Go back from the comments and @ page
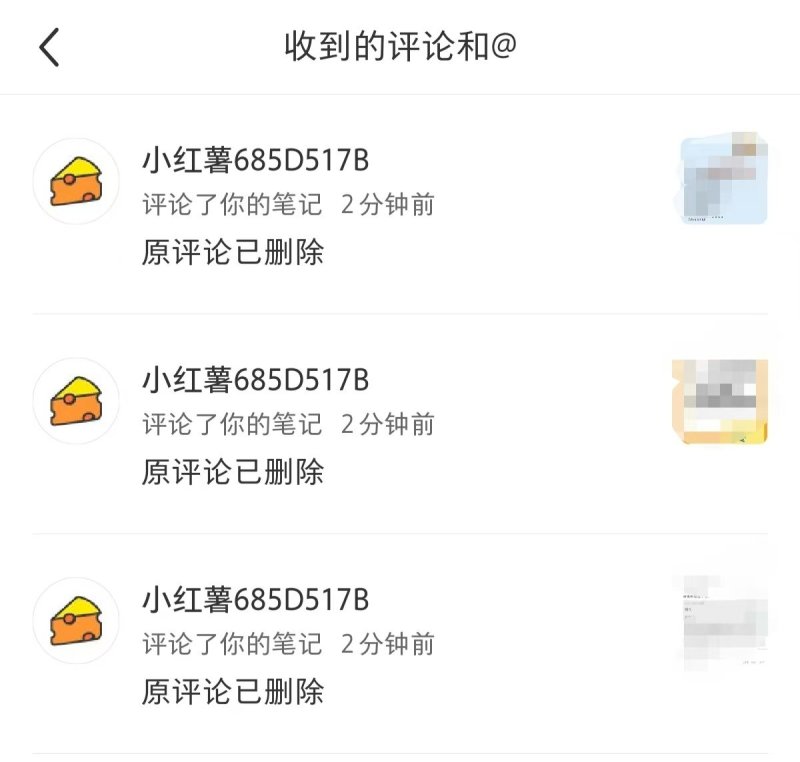Viewport: 800px width, 762px height. click(50, 47)
